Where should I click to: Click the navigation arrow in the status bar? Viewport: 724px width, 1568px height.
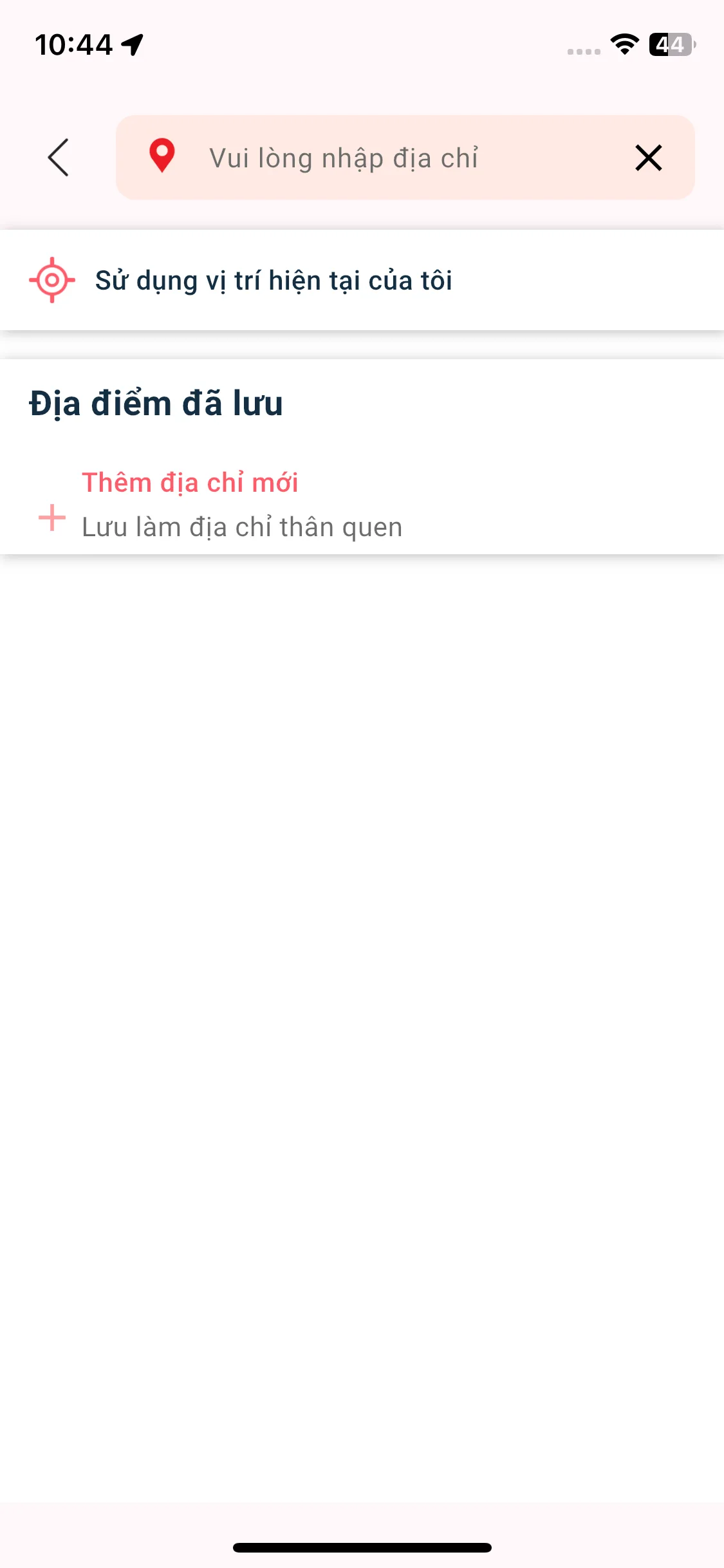(132, 44)
